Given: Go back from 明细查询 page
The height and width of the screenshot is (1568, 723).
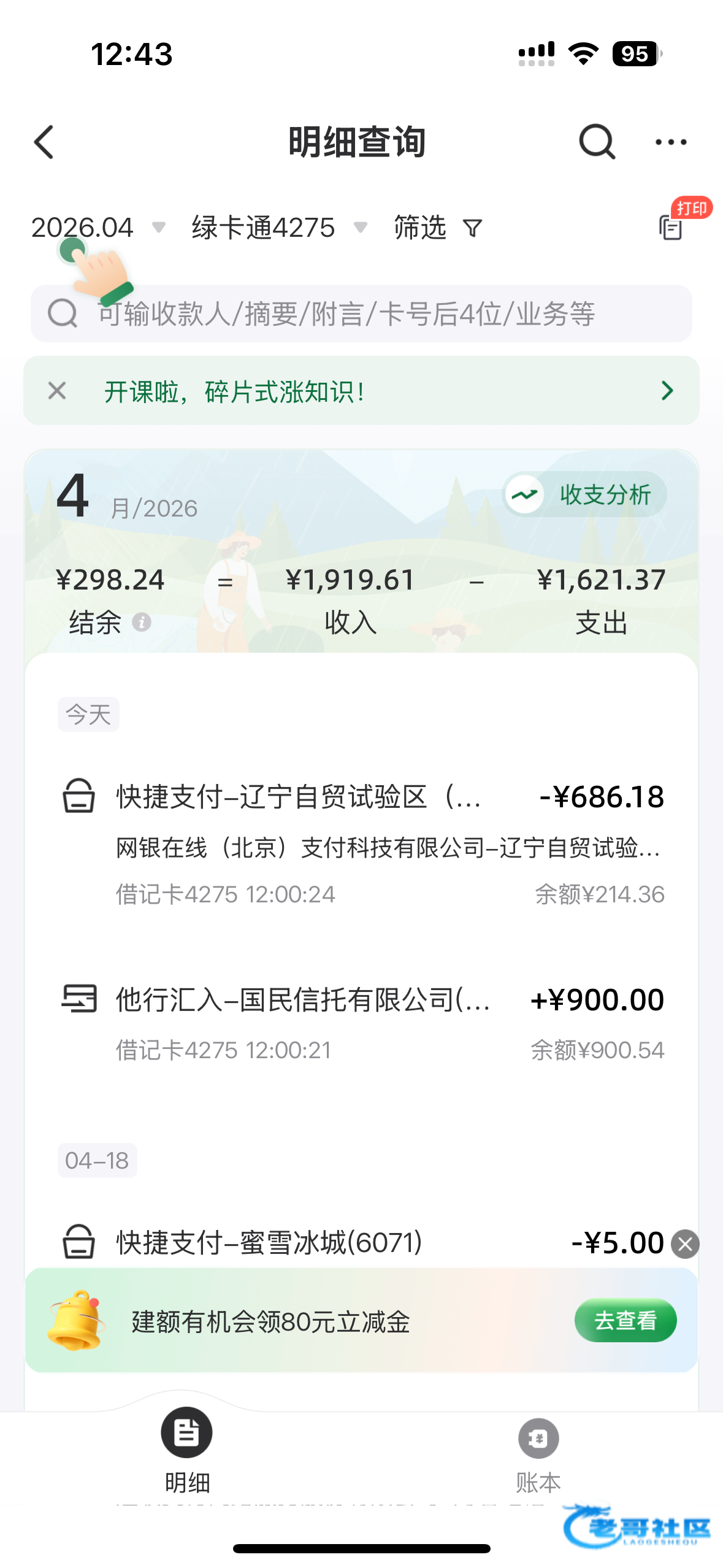Looking at the screenshot, I should [x=44, y=142].
